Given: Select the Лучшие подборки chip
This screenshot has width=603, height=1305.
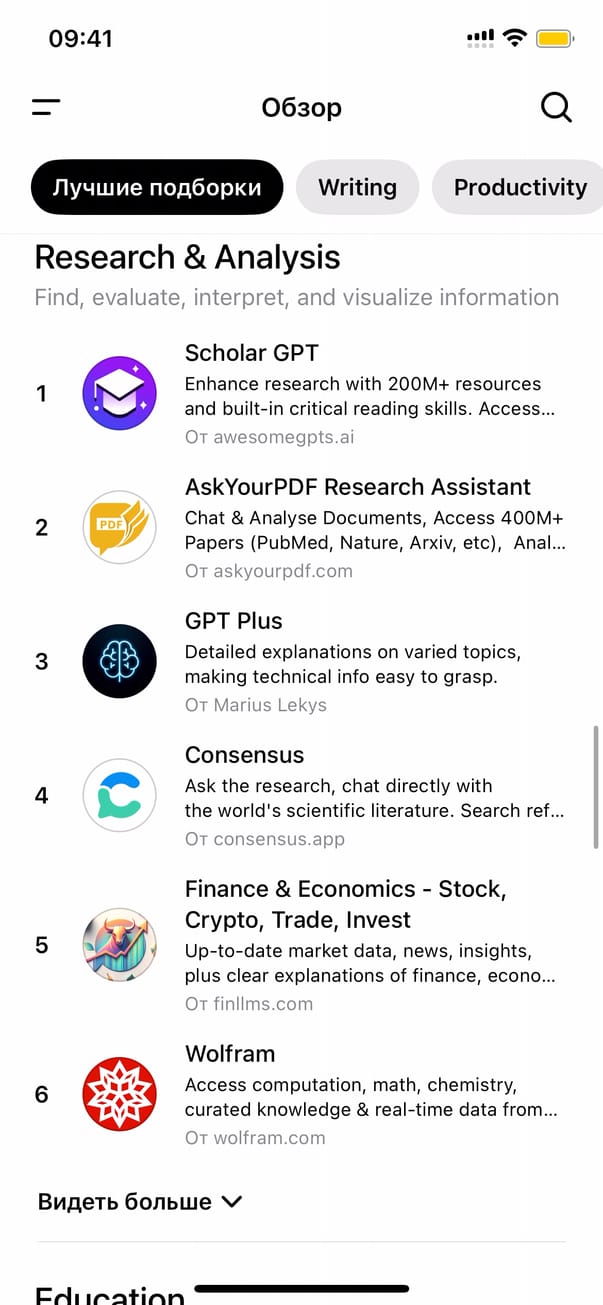Looking at the screenshot, I should [x=157, y=187].
